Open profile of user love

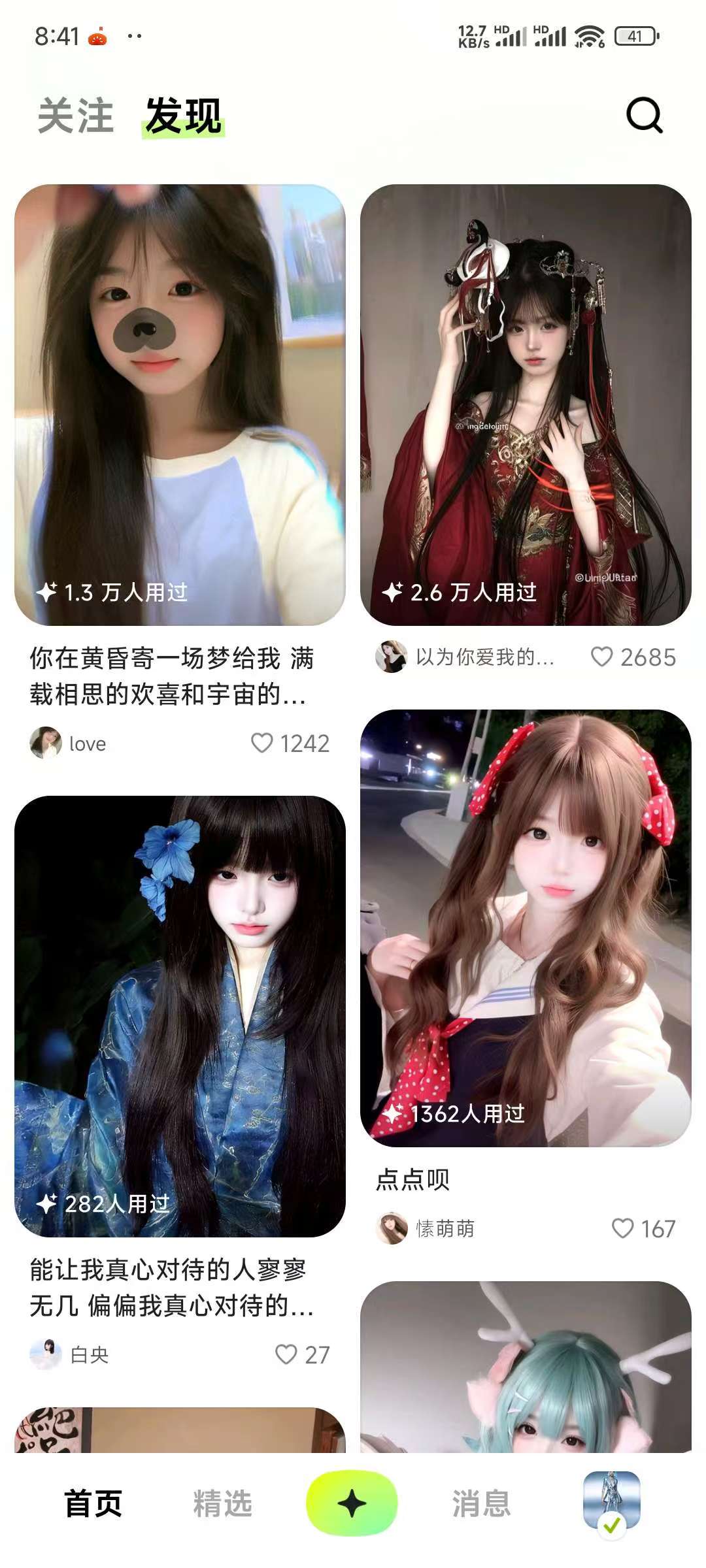pos(46,743)
